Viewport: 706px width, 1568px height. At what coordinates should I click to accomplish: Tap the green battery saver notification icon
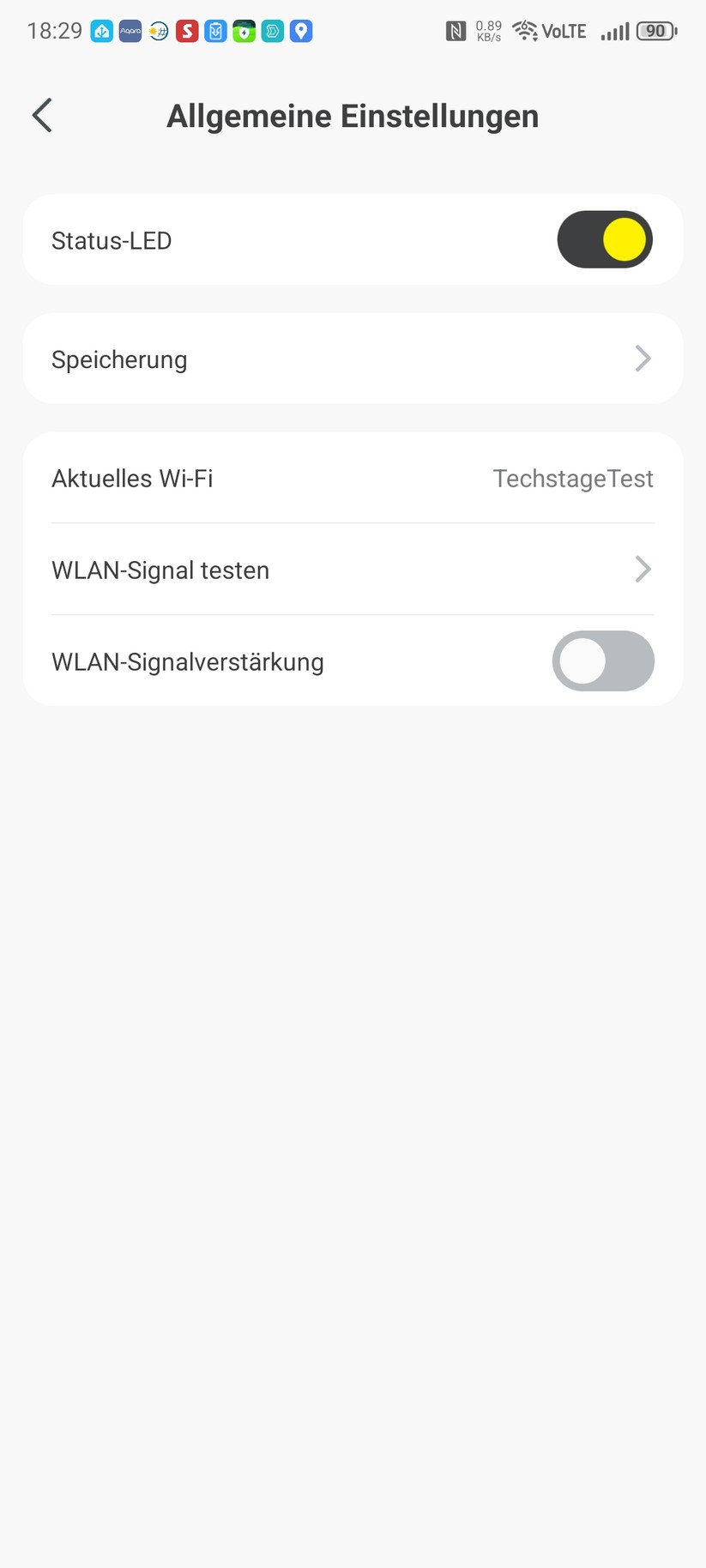244,31
